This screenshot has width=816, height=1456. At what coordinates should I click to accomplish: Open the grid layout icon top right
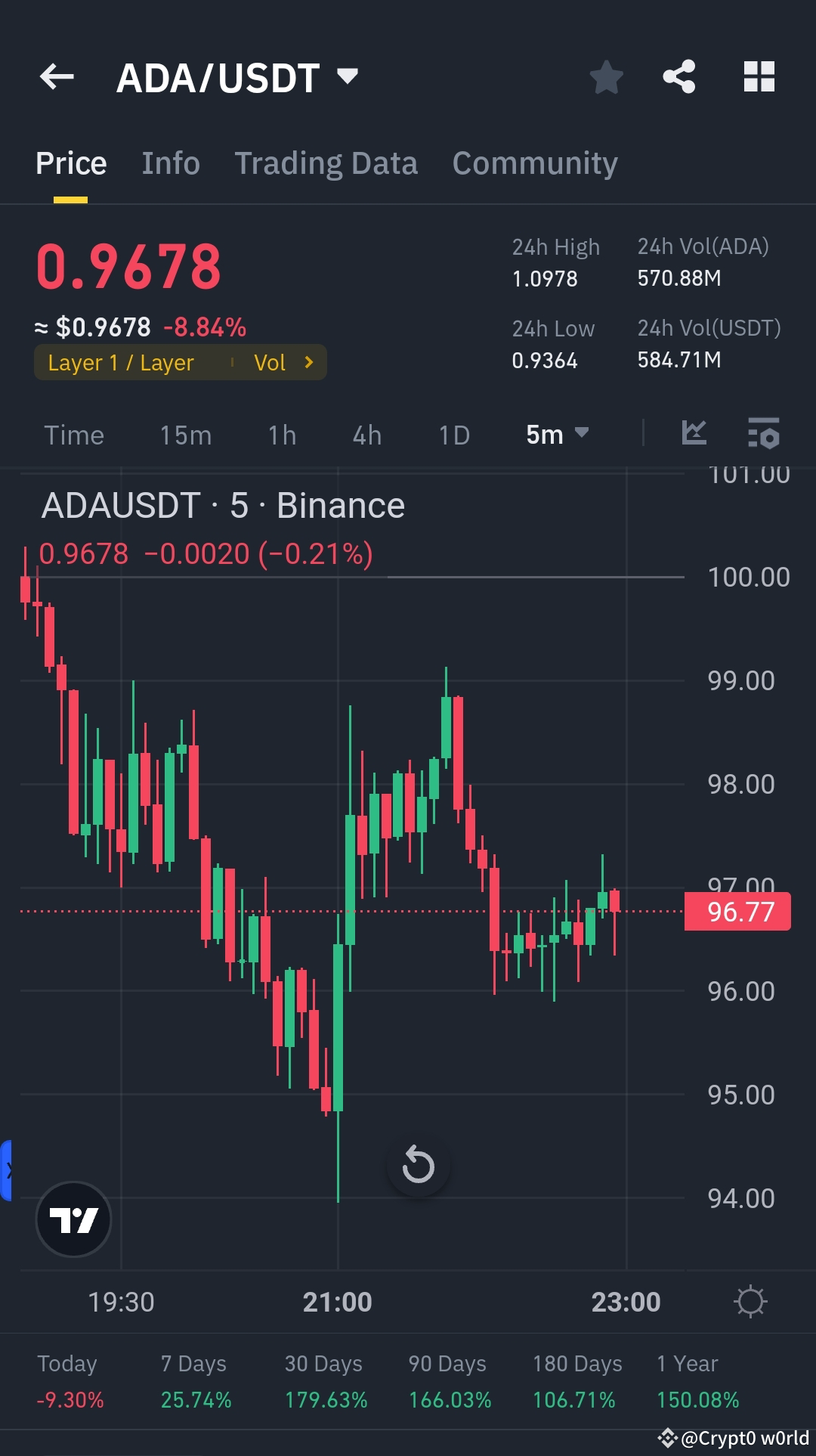point(759,76)
